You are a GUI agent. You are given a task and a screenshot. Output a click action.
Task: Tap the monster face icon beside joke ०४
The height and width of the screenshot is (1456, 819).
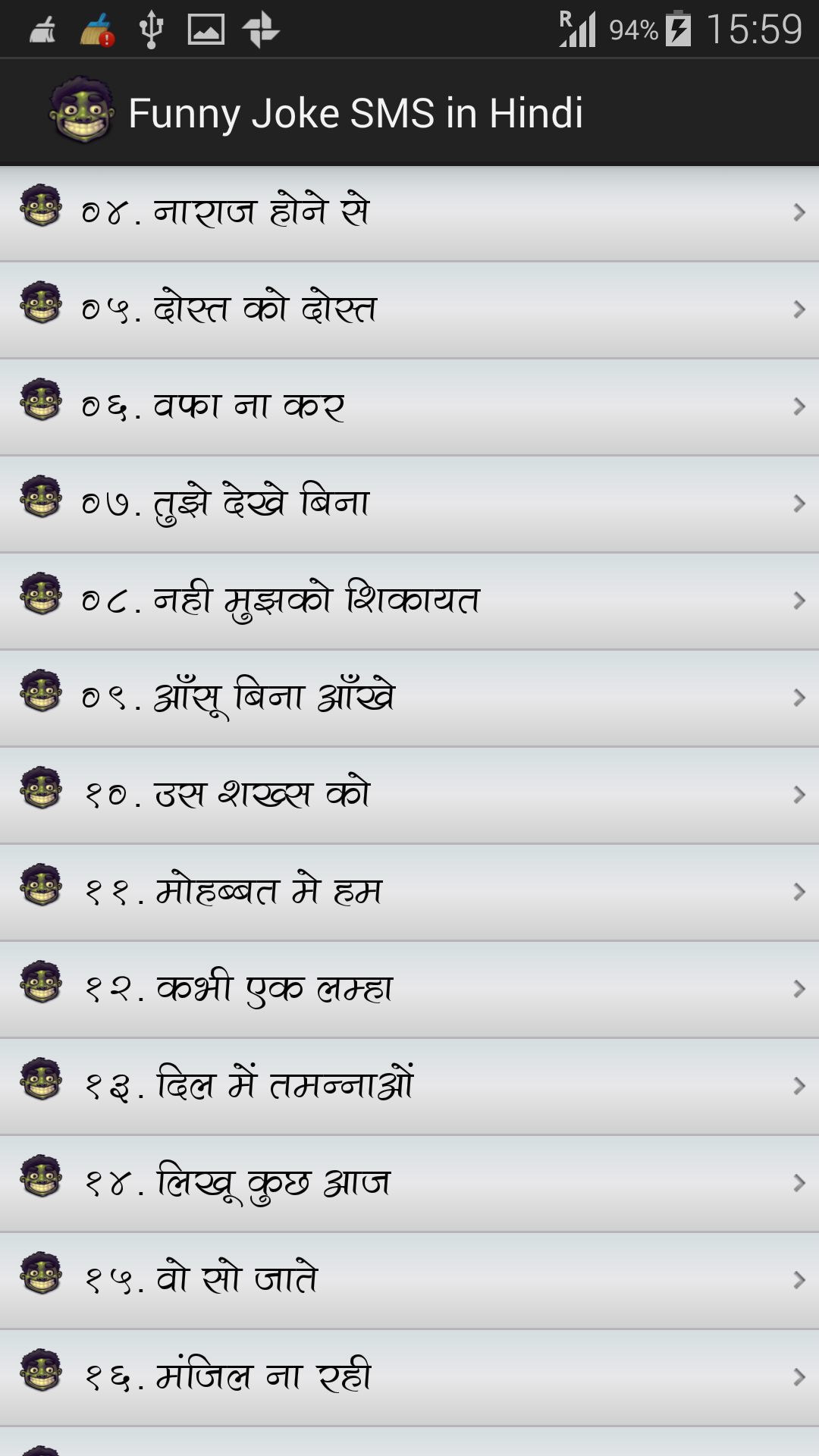point(39,211)
